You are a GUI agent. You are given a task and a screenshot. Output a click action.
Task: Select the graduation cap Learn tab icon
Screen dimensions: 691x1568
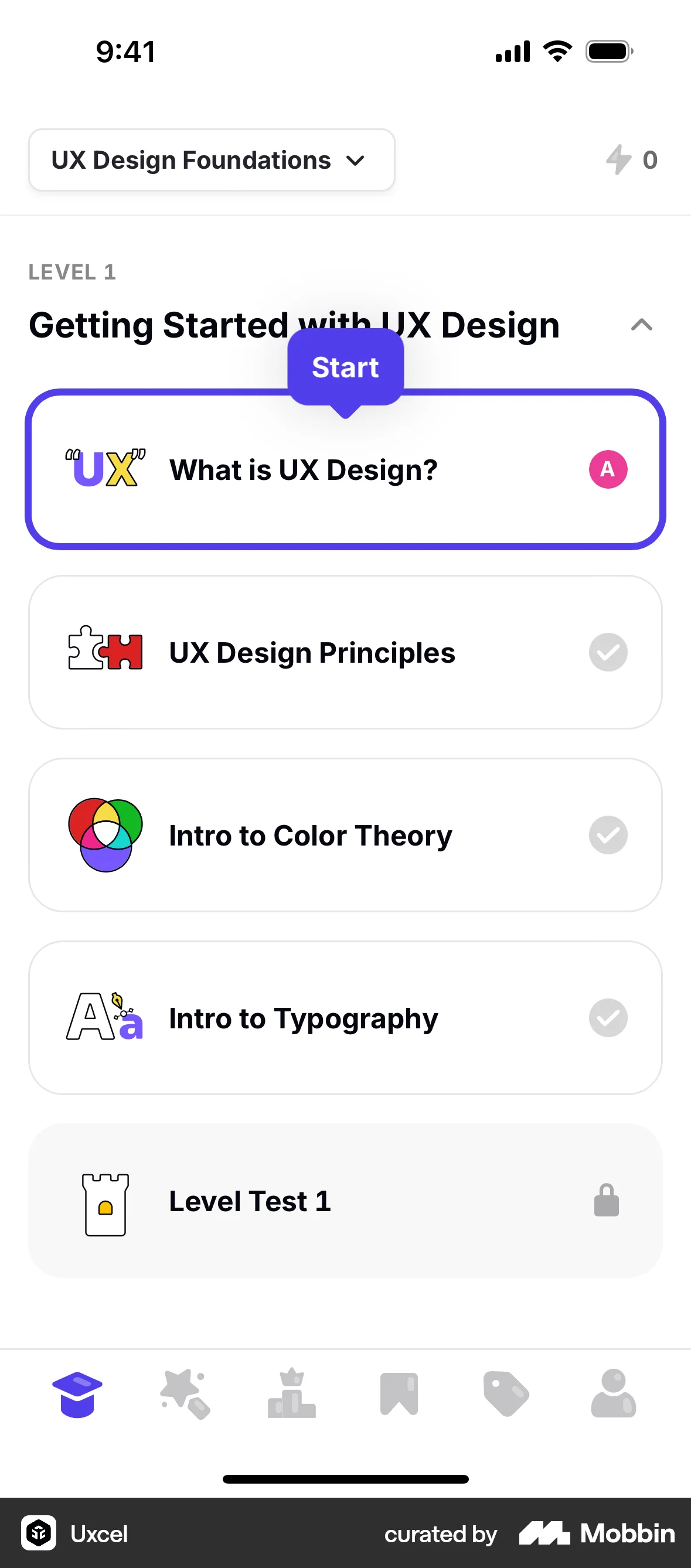click(x=79, y=1395)
